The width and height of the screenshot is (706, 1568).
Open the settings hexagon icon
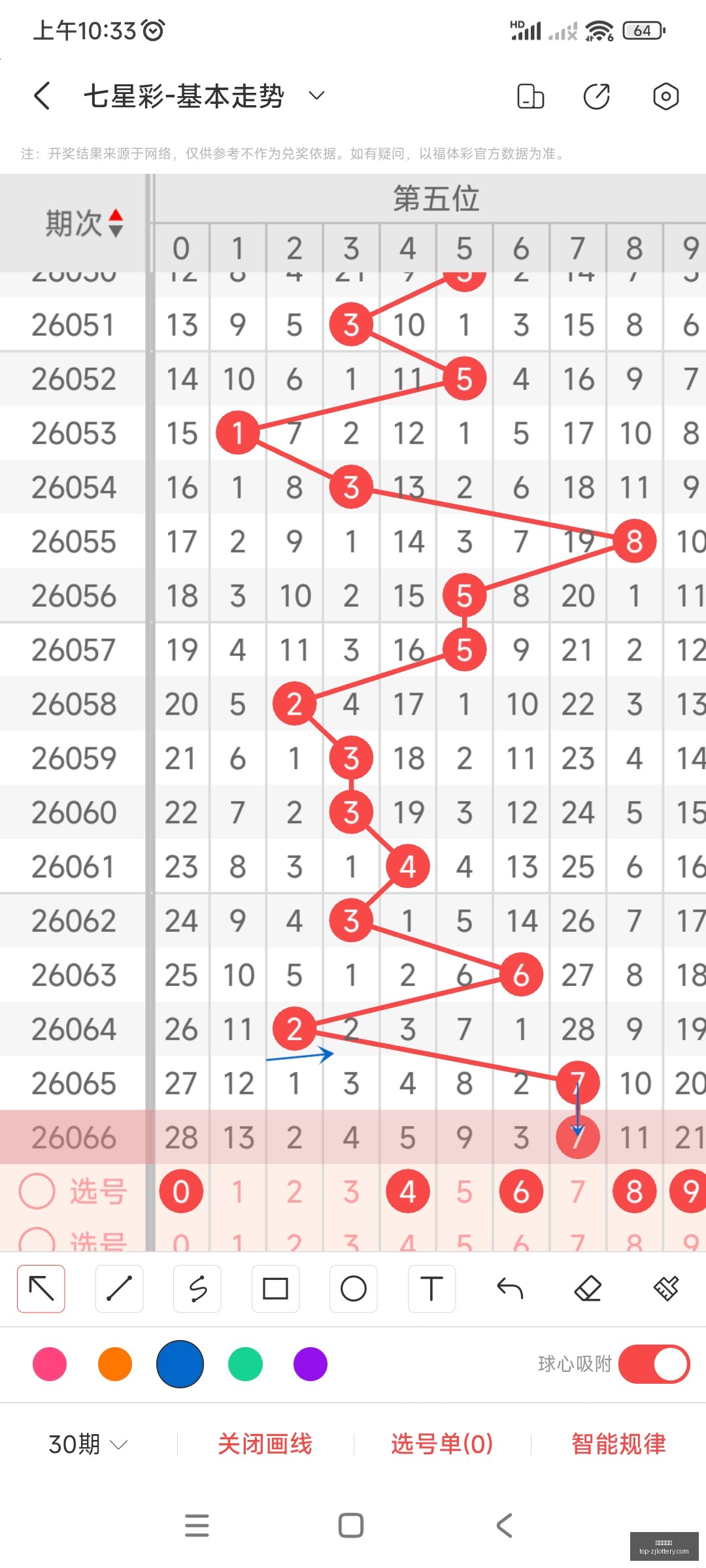pos(665,96)
